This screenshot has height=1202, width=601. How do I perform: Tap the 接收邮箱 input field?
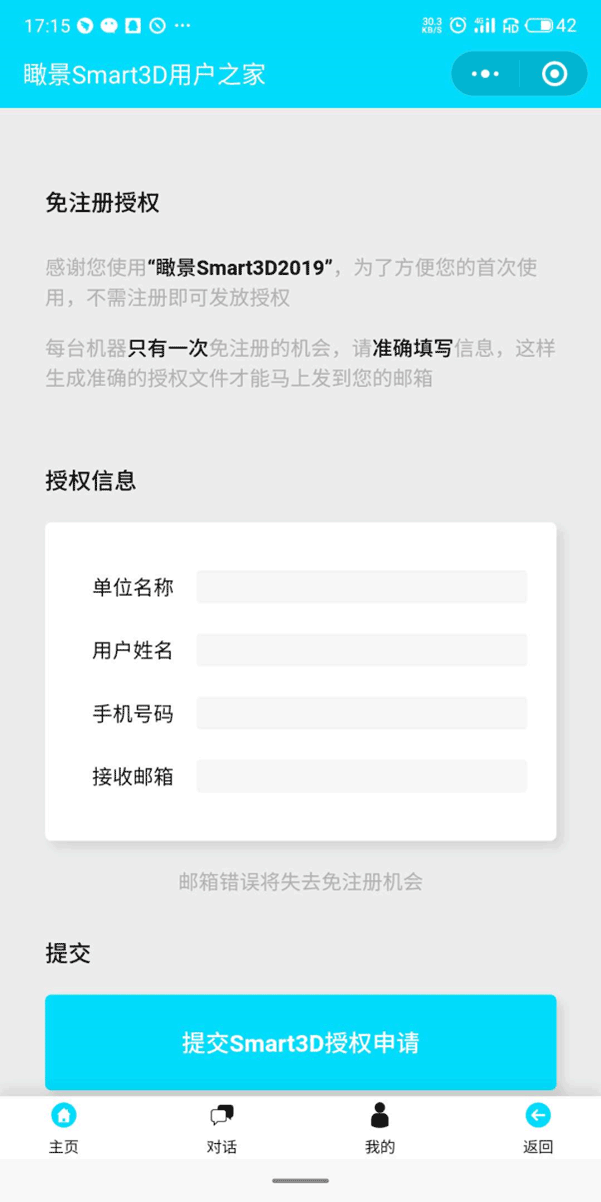(x=362, y=776)
